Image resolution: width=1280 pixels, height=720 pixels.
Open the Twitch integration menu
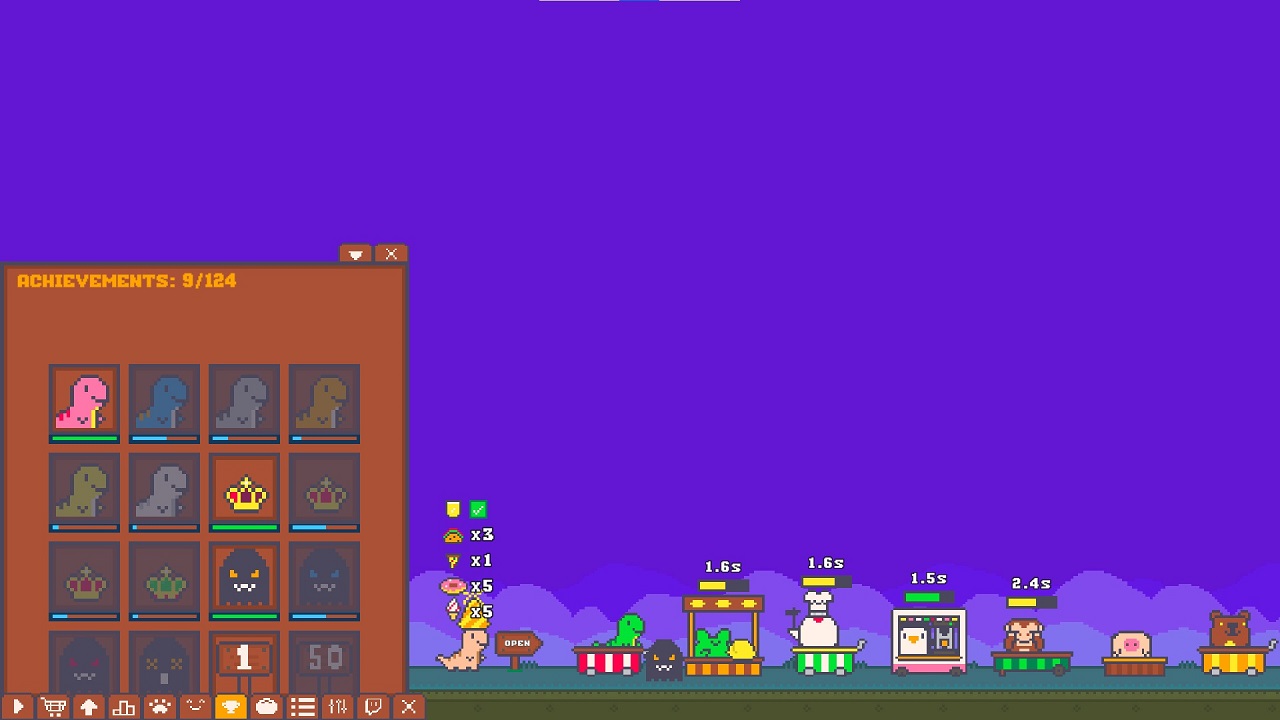click(373, 707)
